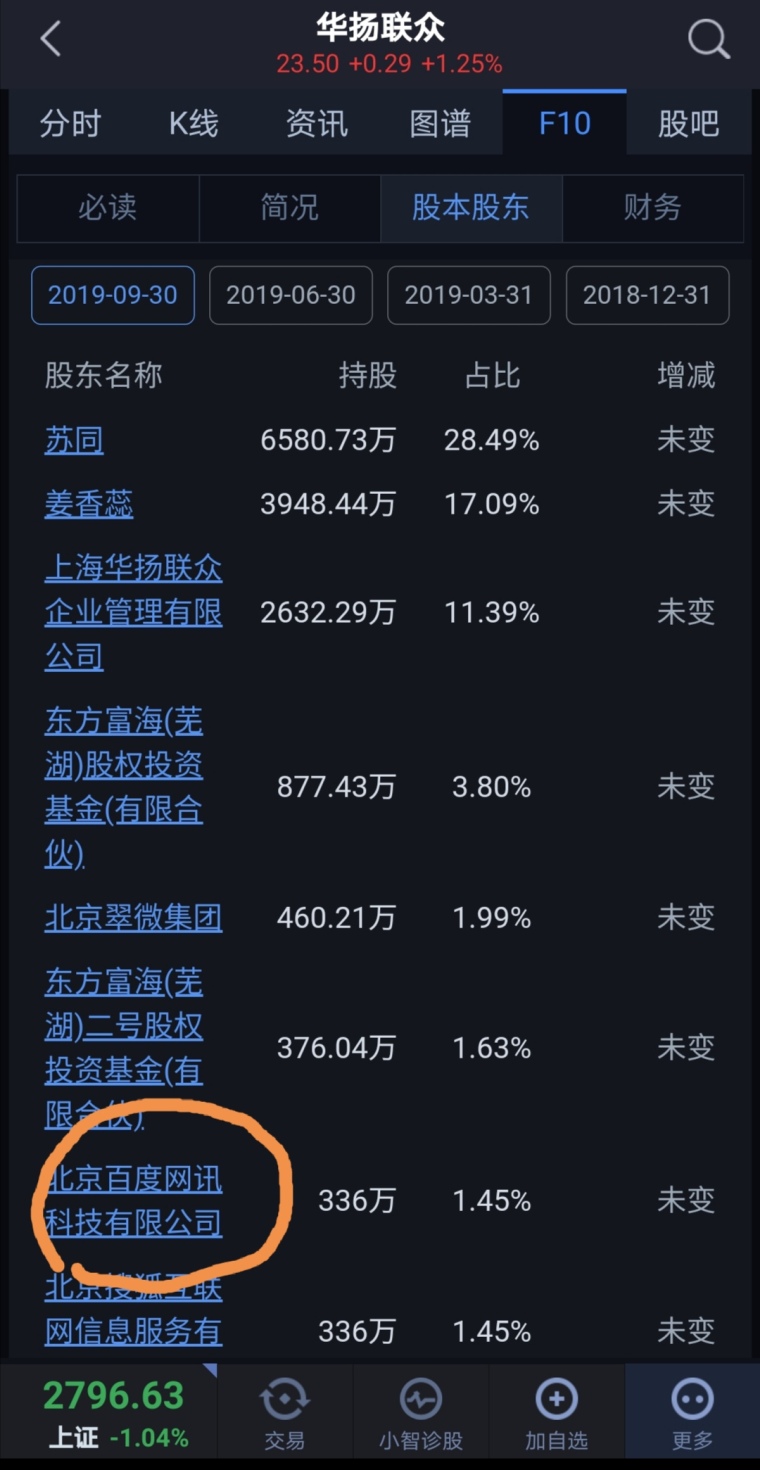Viewport: 760px width, 1470px height.
Task: Choose the 2019-03-31 report date
Action: 469,295
